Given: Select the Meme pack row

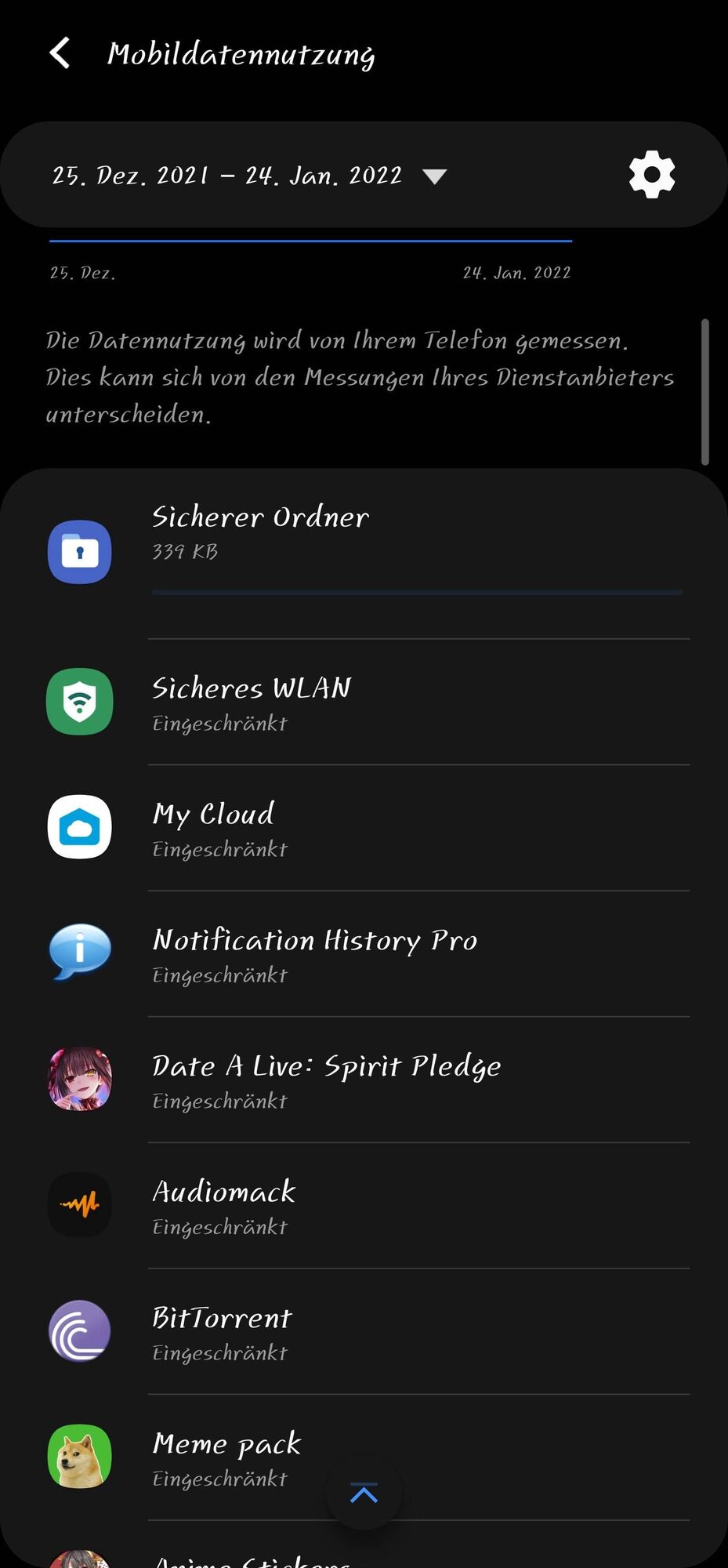Looking at the screenshot, I should (235, 1457).
